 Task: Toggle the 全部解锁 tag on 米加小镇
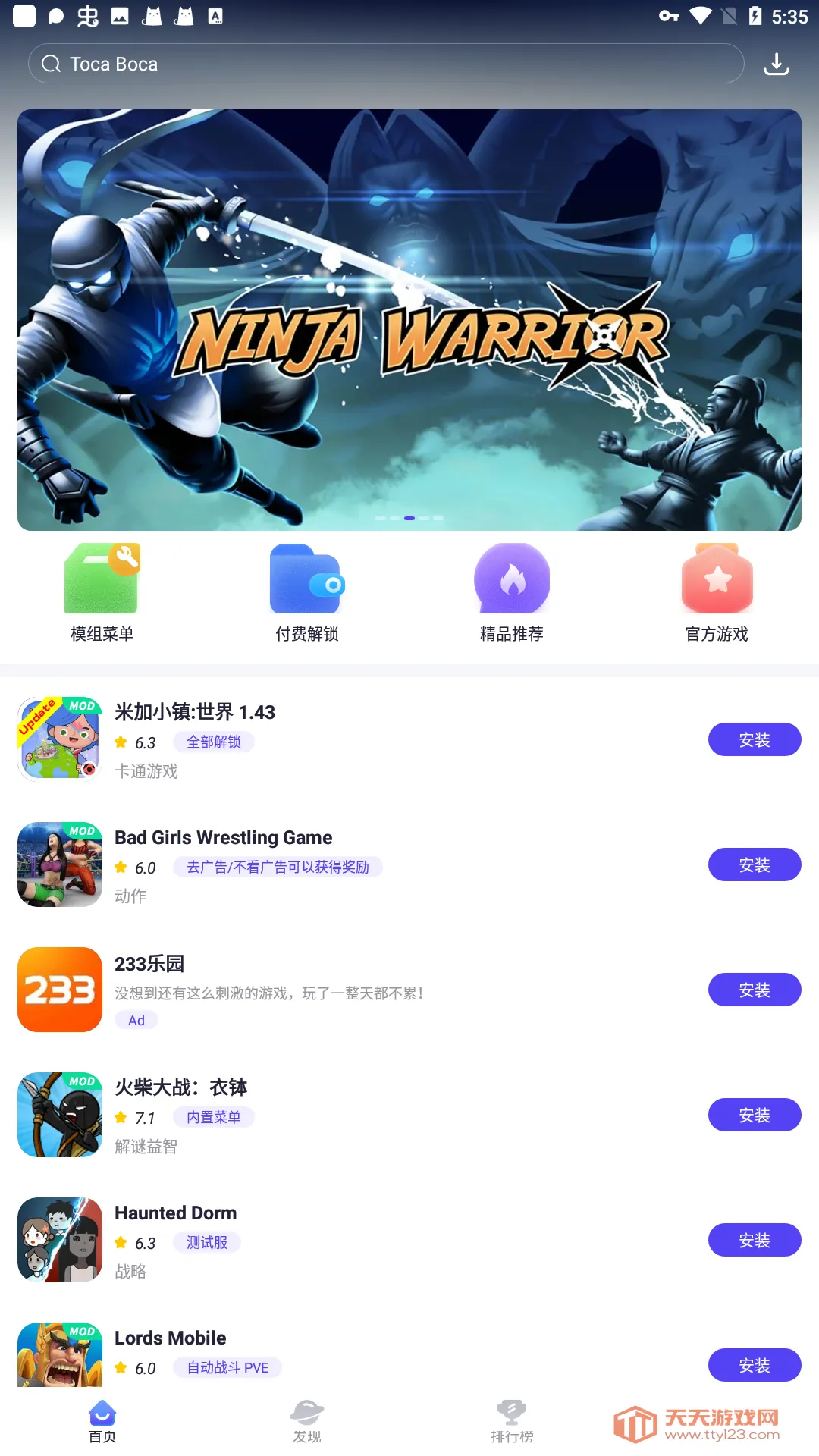click(x=214, y=742)
